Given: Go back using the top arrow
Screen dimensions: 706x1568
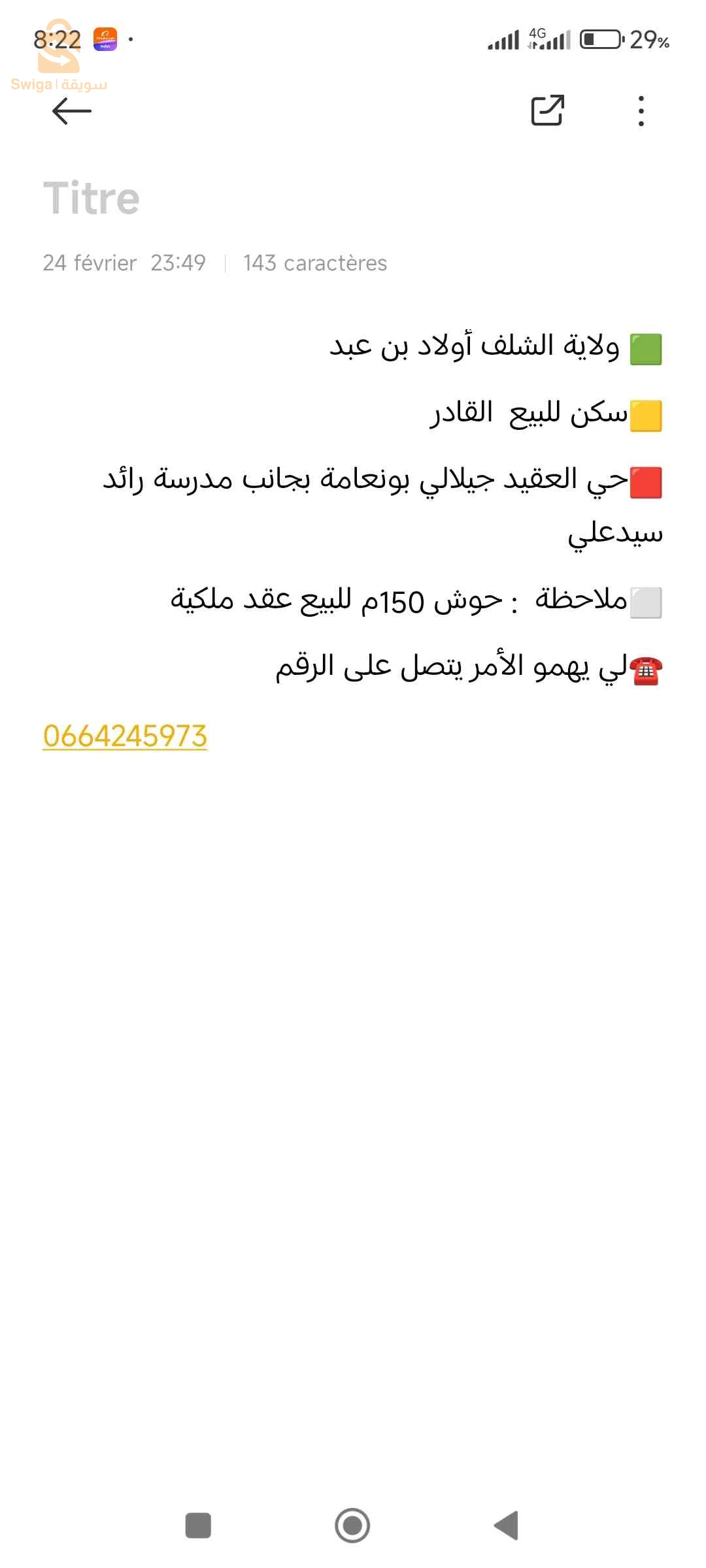Looking at the screenshot, I should click(x=72, y=110).
